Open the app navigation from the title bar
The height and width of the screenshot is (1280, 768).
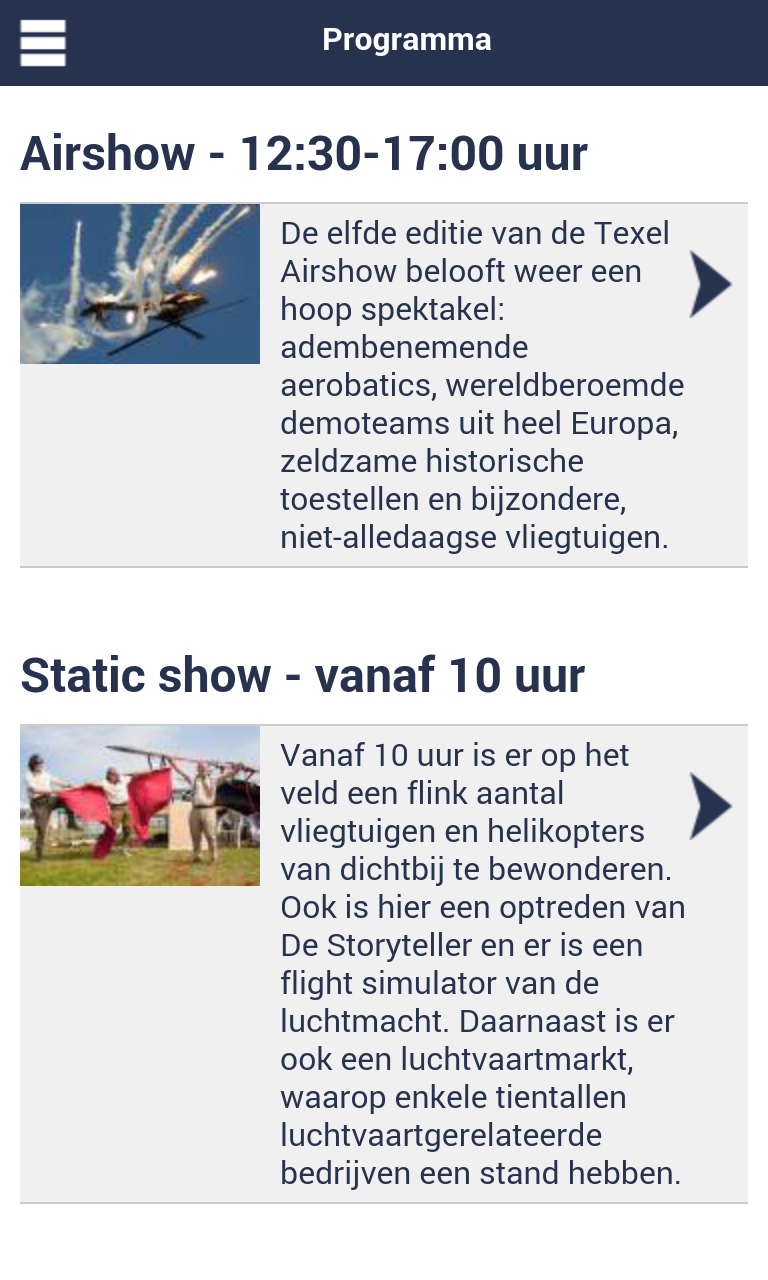coord(42,42)
